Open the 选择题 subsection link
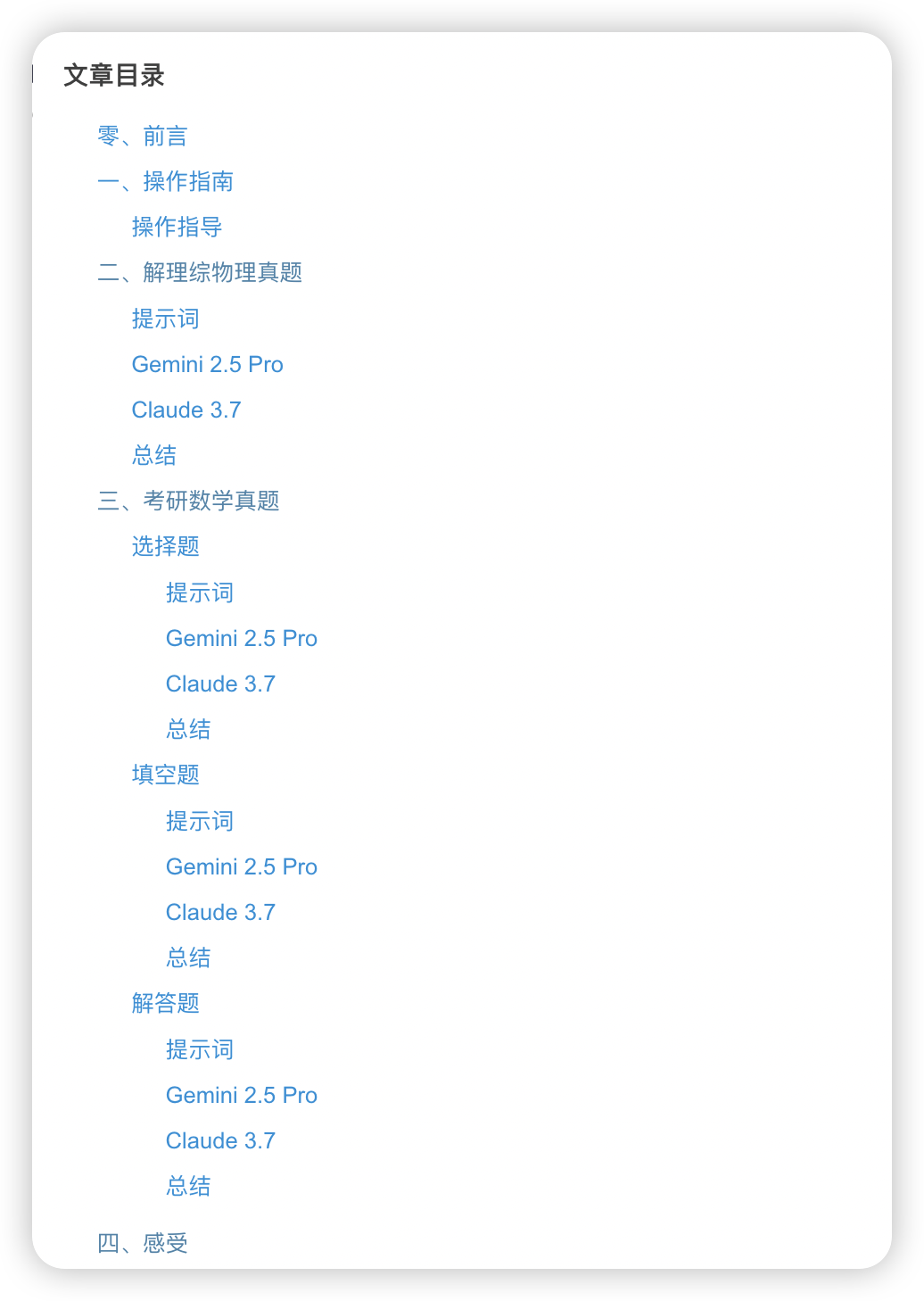Viewport: 924px width, 1301px height. [x=165, y=547]
